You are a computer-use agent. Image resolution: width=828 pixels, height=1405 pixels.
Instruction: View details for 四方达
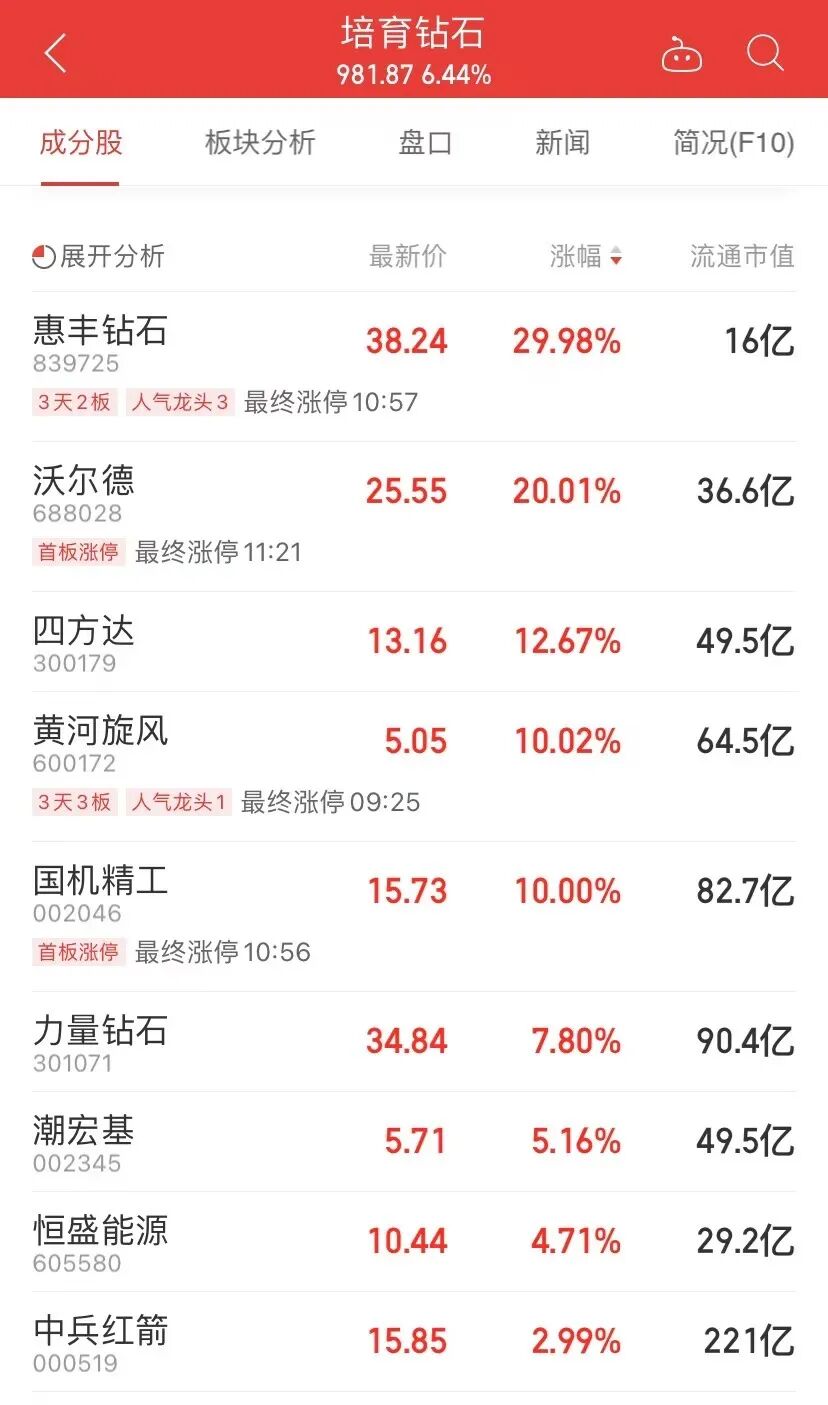[84, 632]
